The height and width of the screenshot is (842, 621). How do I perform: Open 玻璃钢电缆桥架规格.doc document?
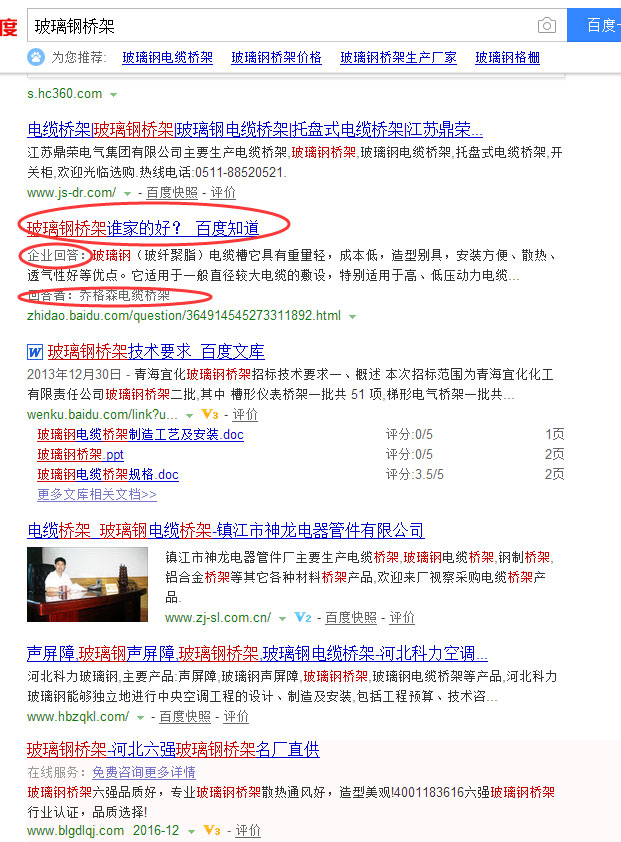(x=108, y=475)
